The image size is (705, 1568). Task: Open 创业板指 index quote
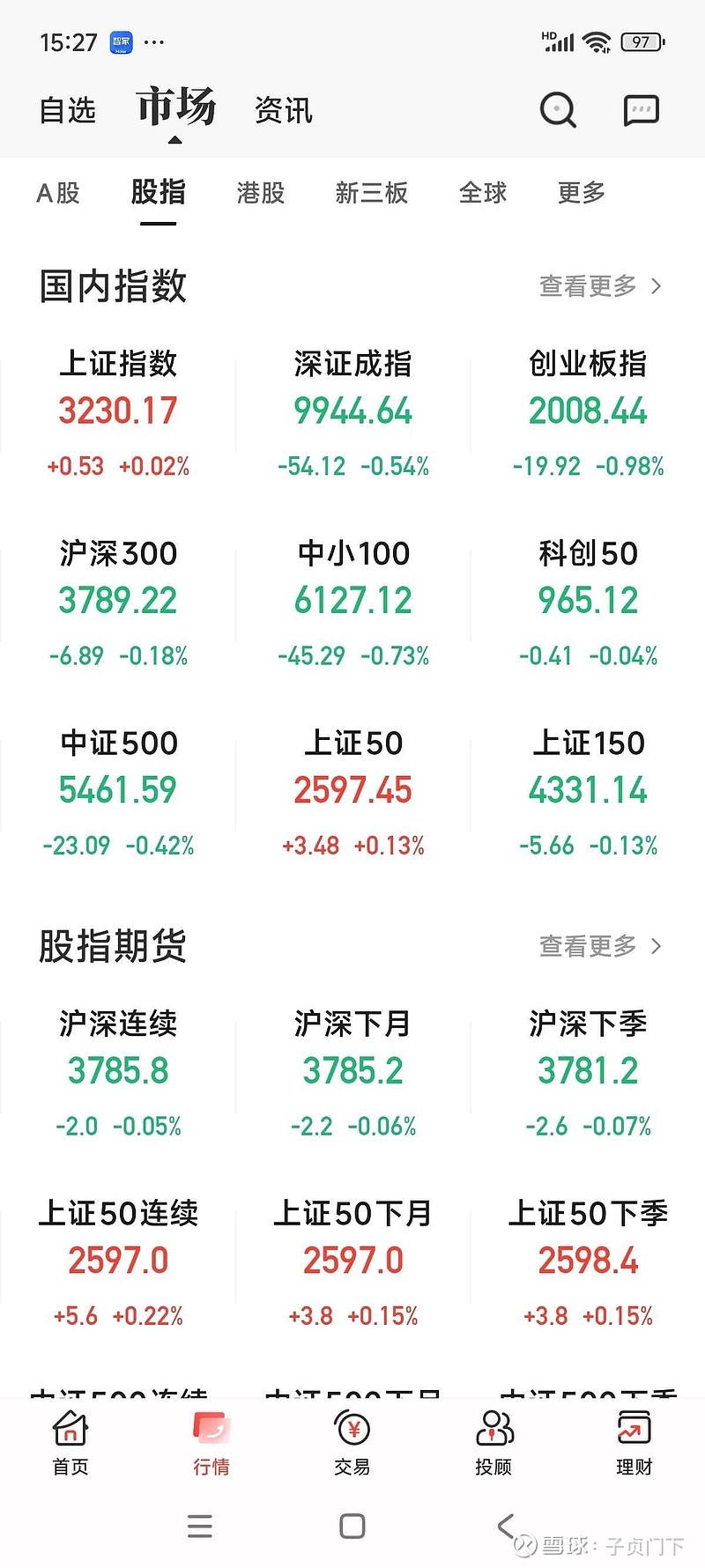click(588, 410)
